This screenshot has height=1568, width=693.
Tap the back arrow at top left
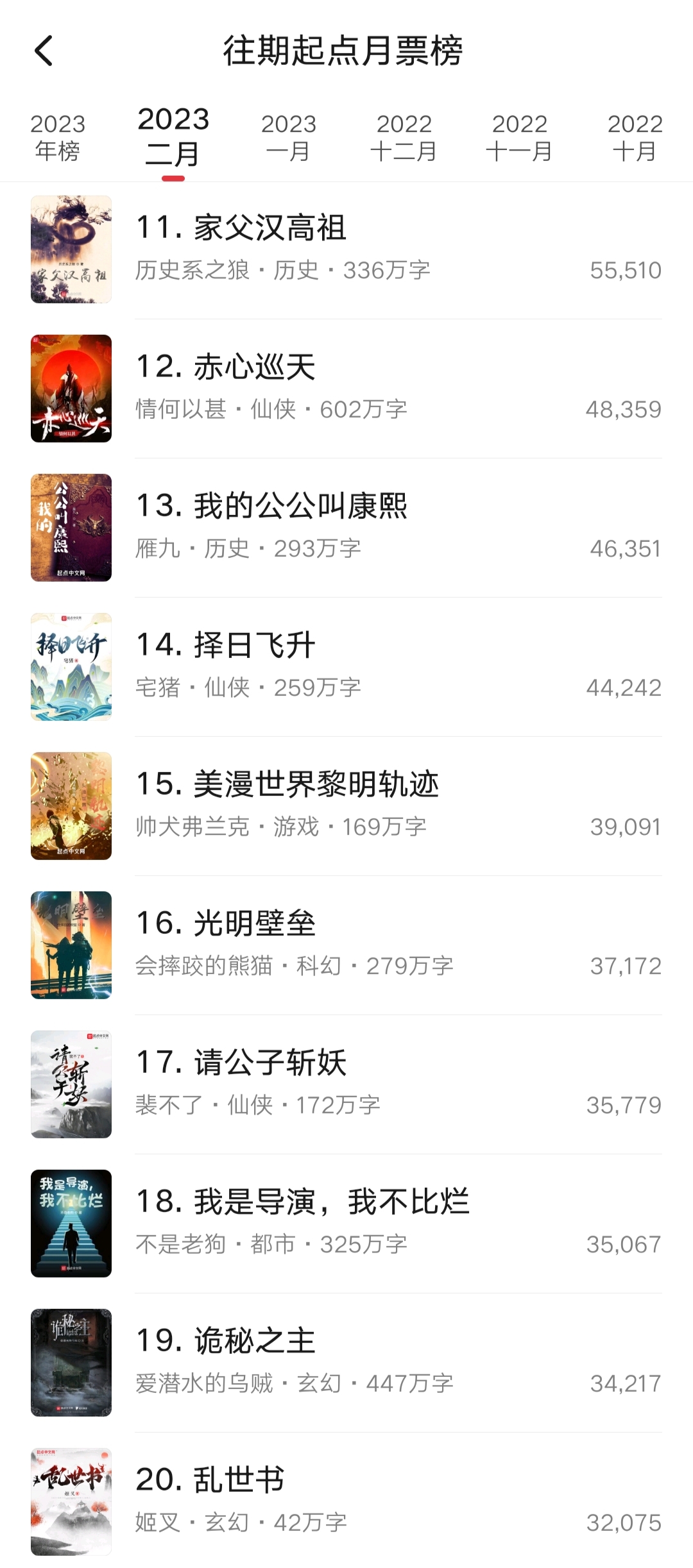(42, 51)
